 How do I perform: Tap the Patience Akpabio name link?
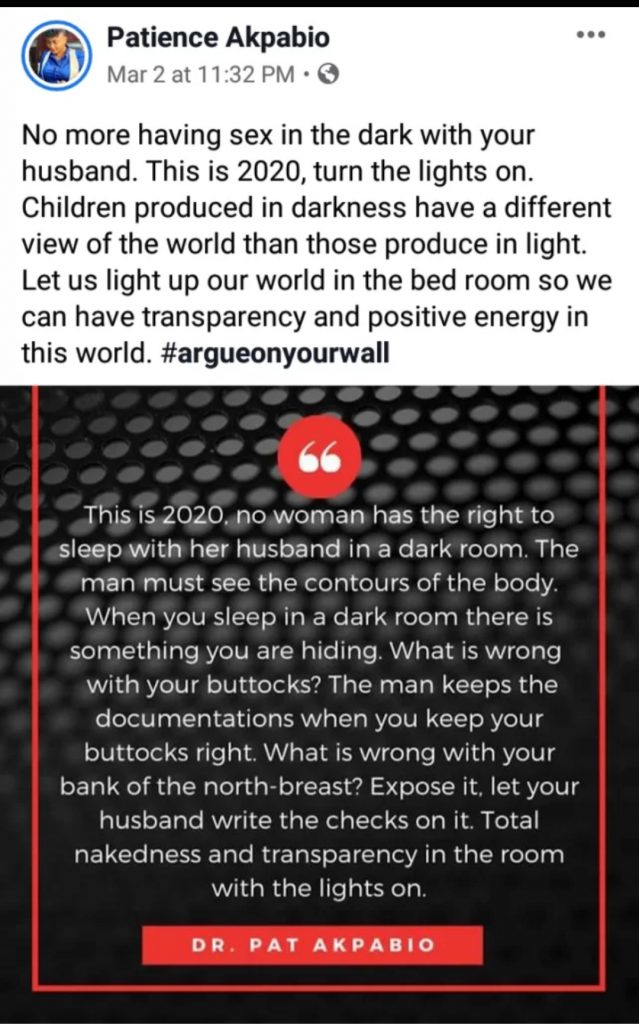pos(218,38)
